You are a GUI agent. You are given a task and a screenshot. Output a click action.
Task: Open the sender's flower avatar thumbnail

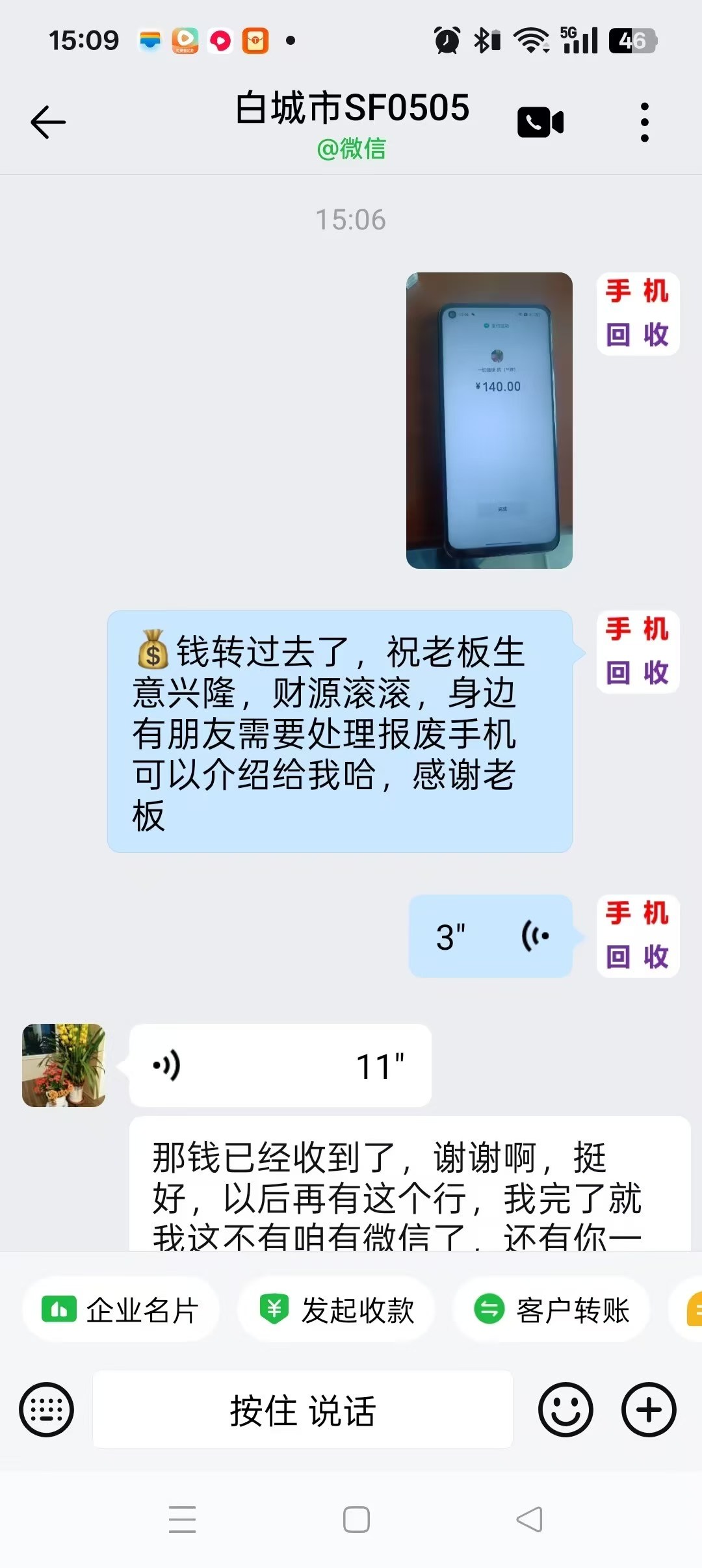click(63, 1065)
